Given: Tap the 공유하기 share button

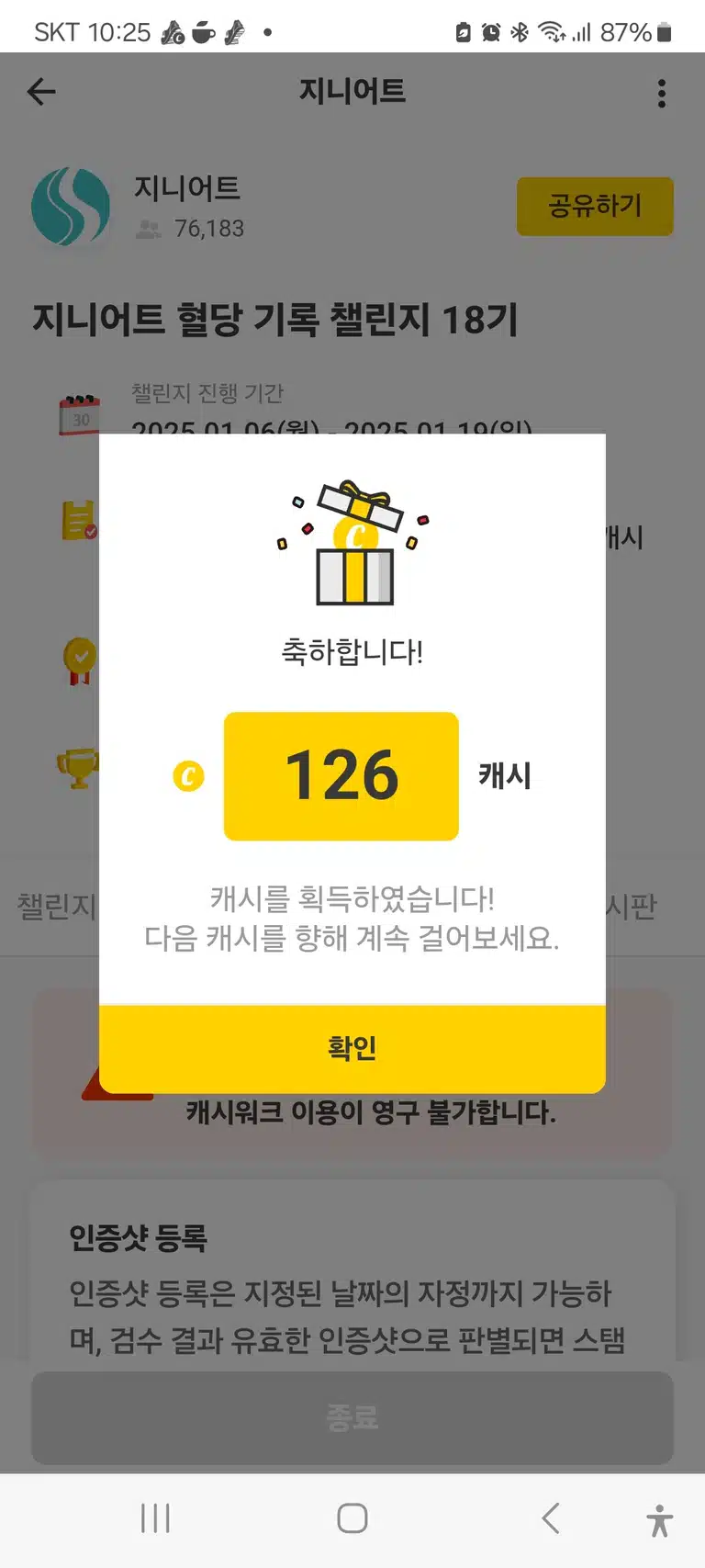Looking at the screenshot, I should (595, 206).
